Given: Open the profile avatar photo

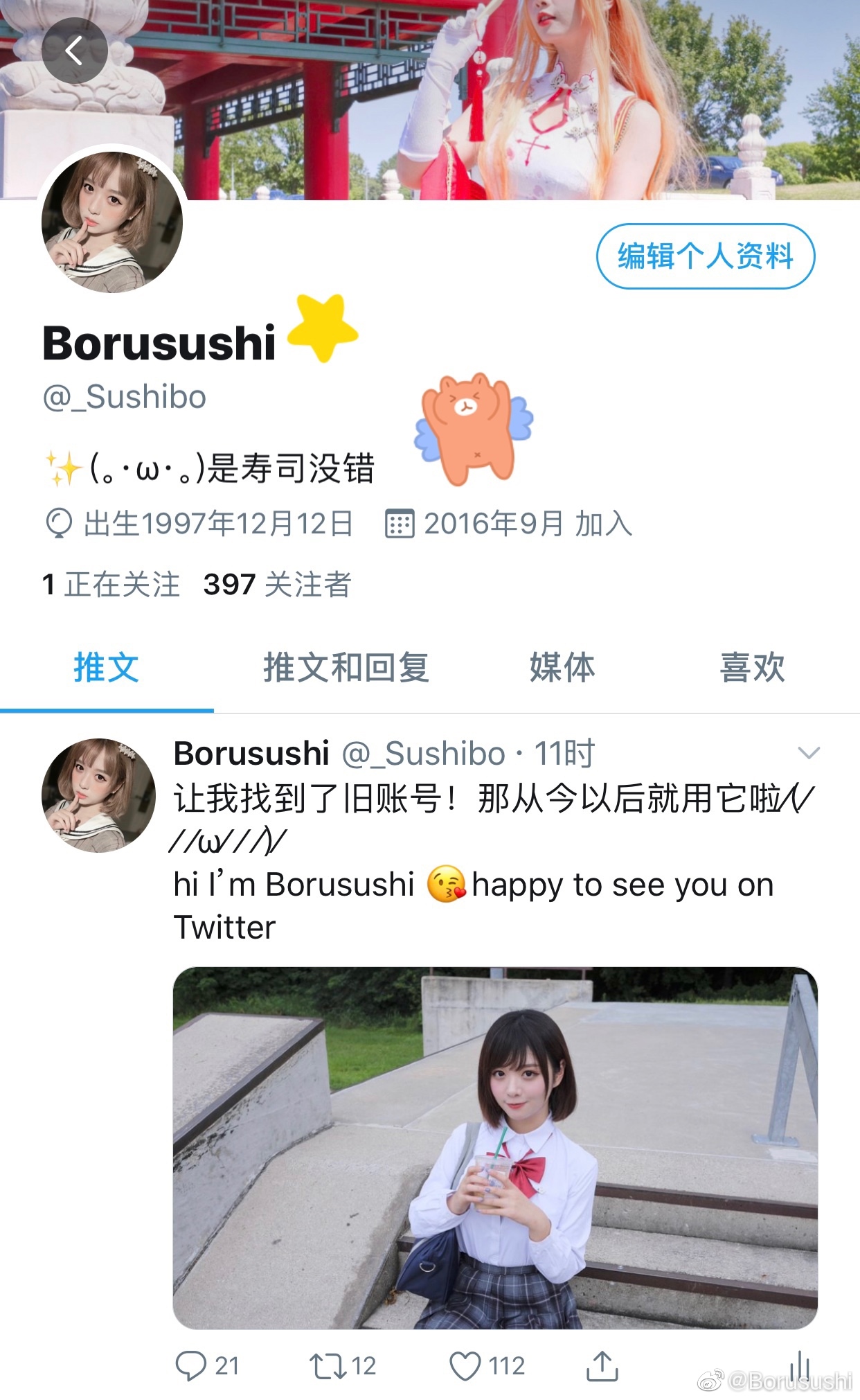Looking at the screenshot, I should [112, 222].
